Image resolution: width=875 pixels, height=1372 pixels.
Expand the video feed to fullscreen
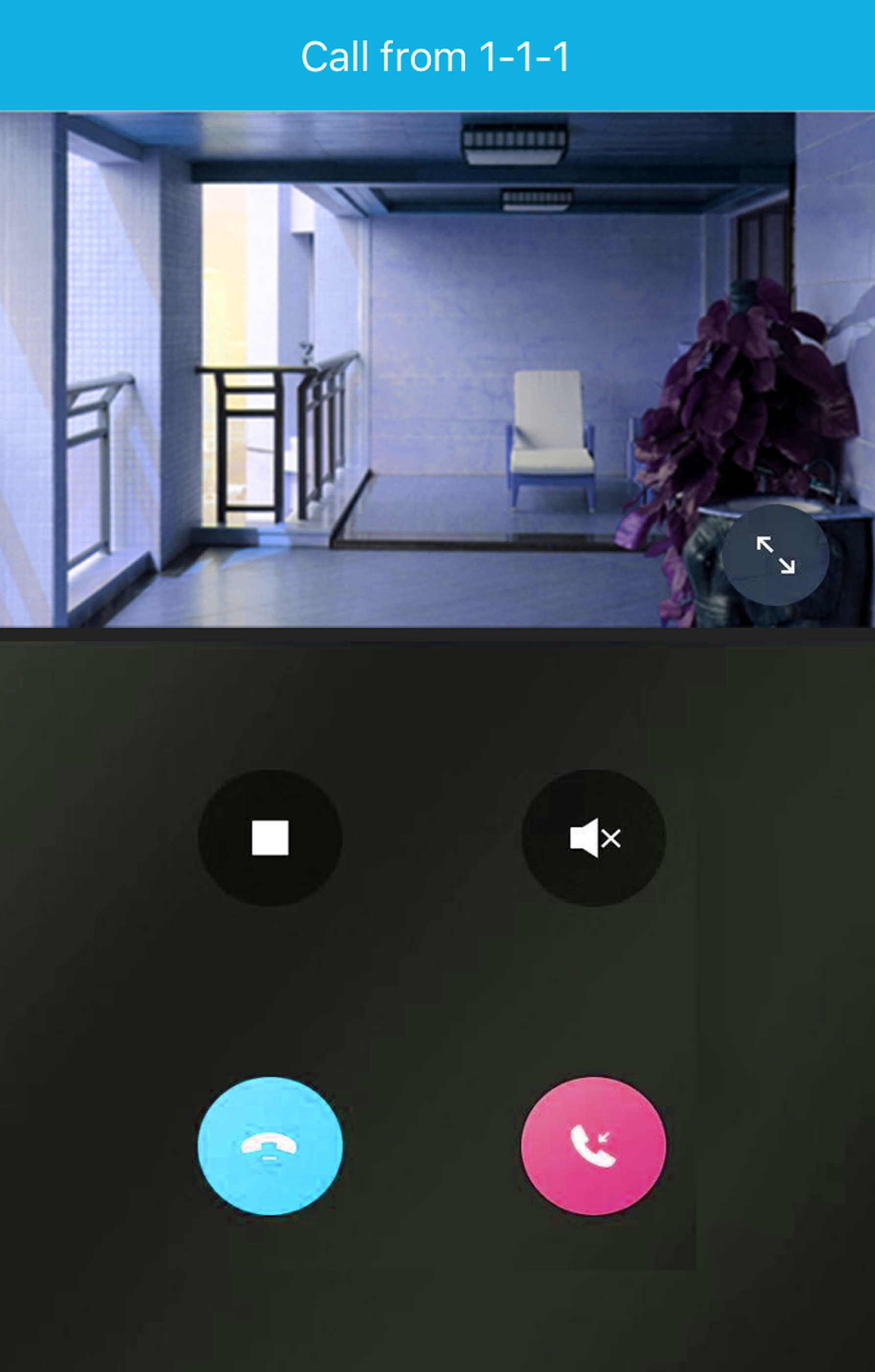tap(775, 555)
